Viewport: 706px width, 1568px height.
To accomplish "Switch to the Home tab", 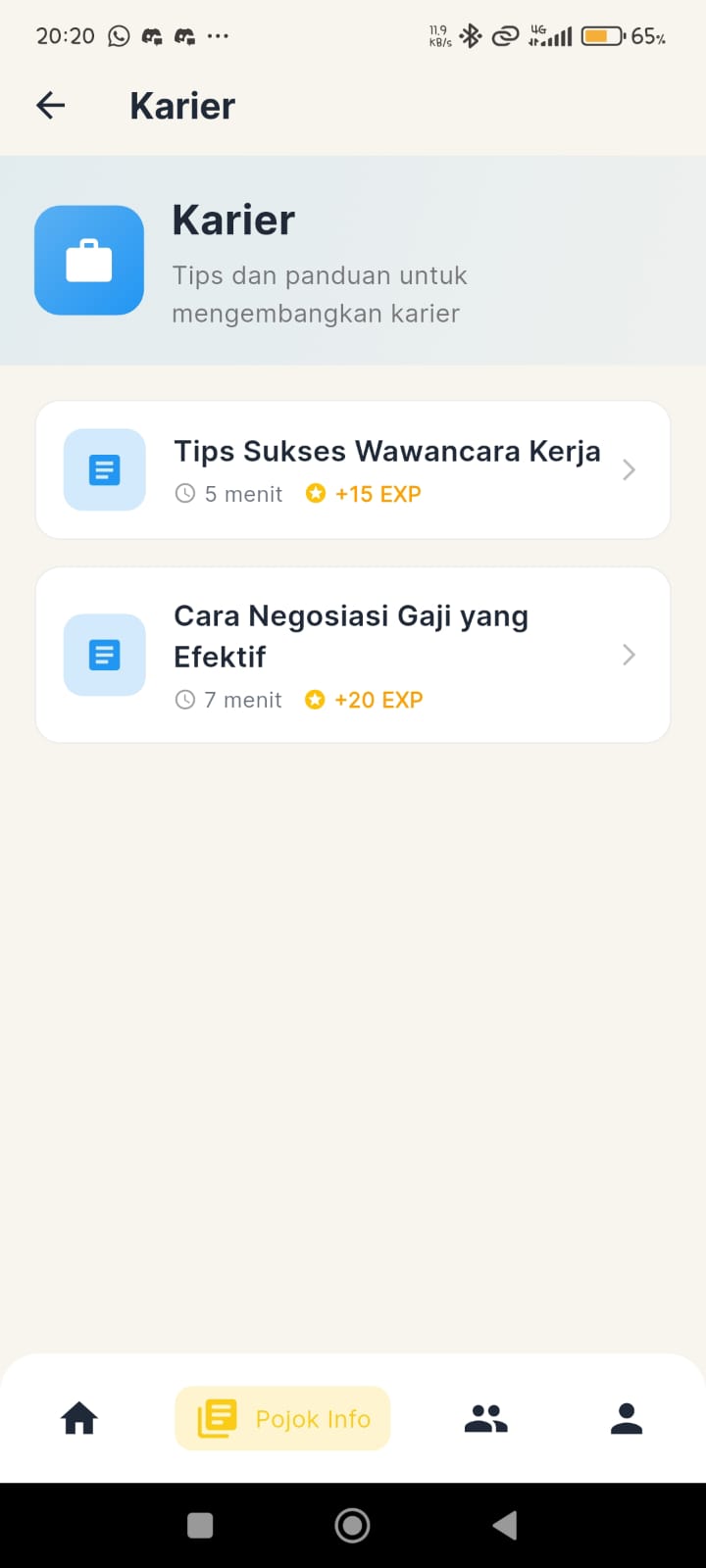I will pos(79,1419).
